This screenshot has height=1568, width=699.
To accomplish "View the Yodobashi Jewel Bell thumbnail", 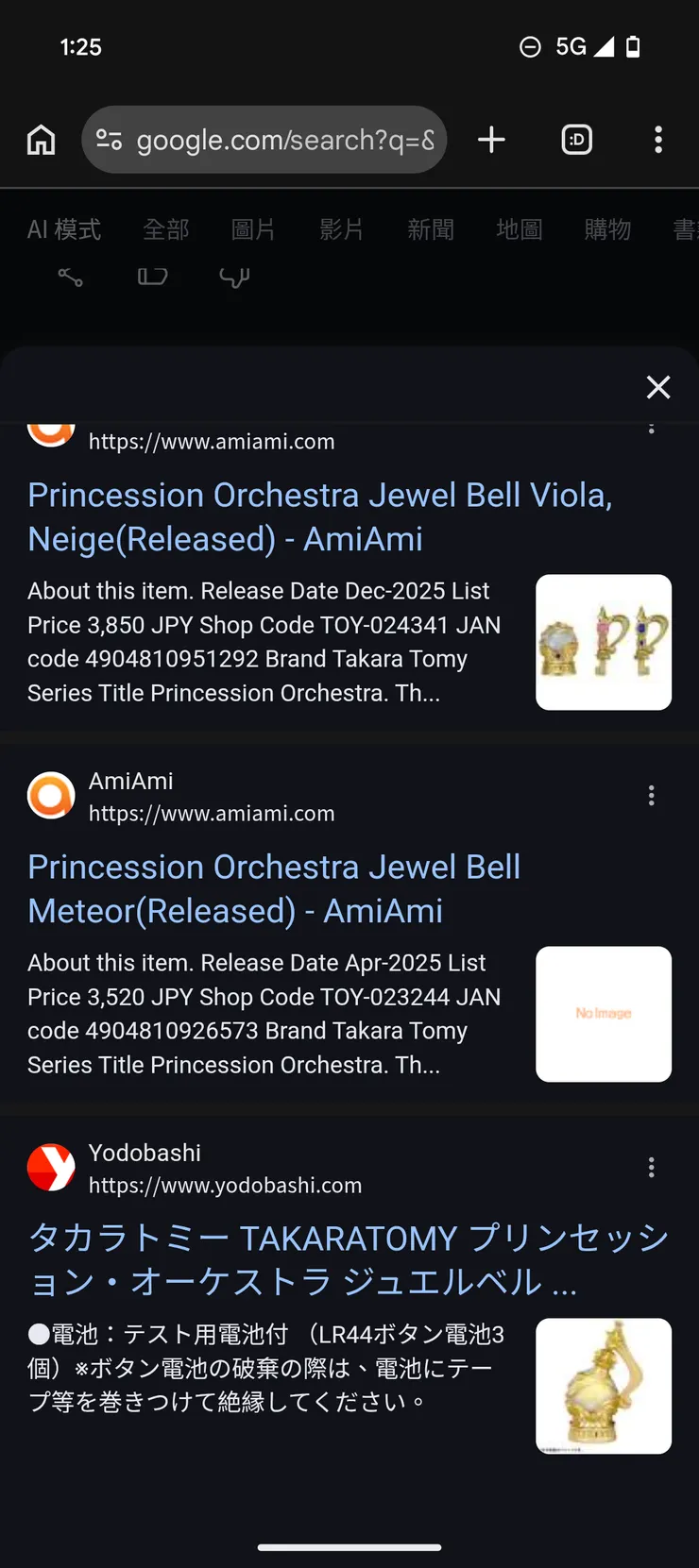I will click(x=604, y=1386).
